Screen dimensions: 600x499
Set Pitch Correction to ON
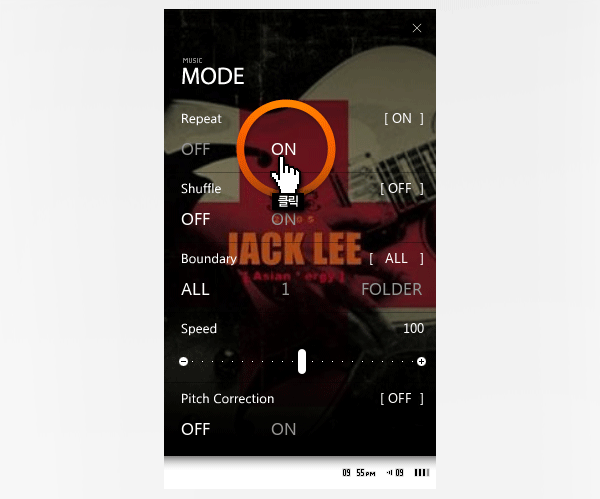[284, 429]
